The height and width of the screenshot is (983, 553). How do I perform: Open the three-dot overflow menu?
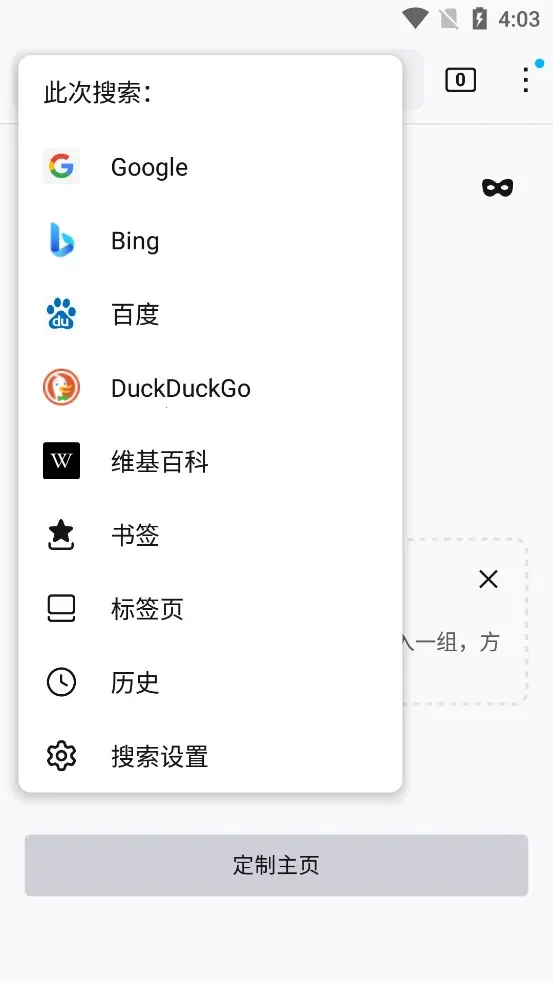(526, 80)
